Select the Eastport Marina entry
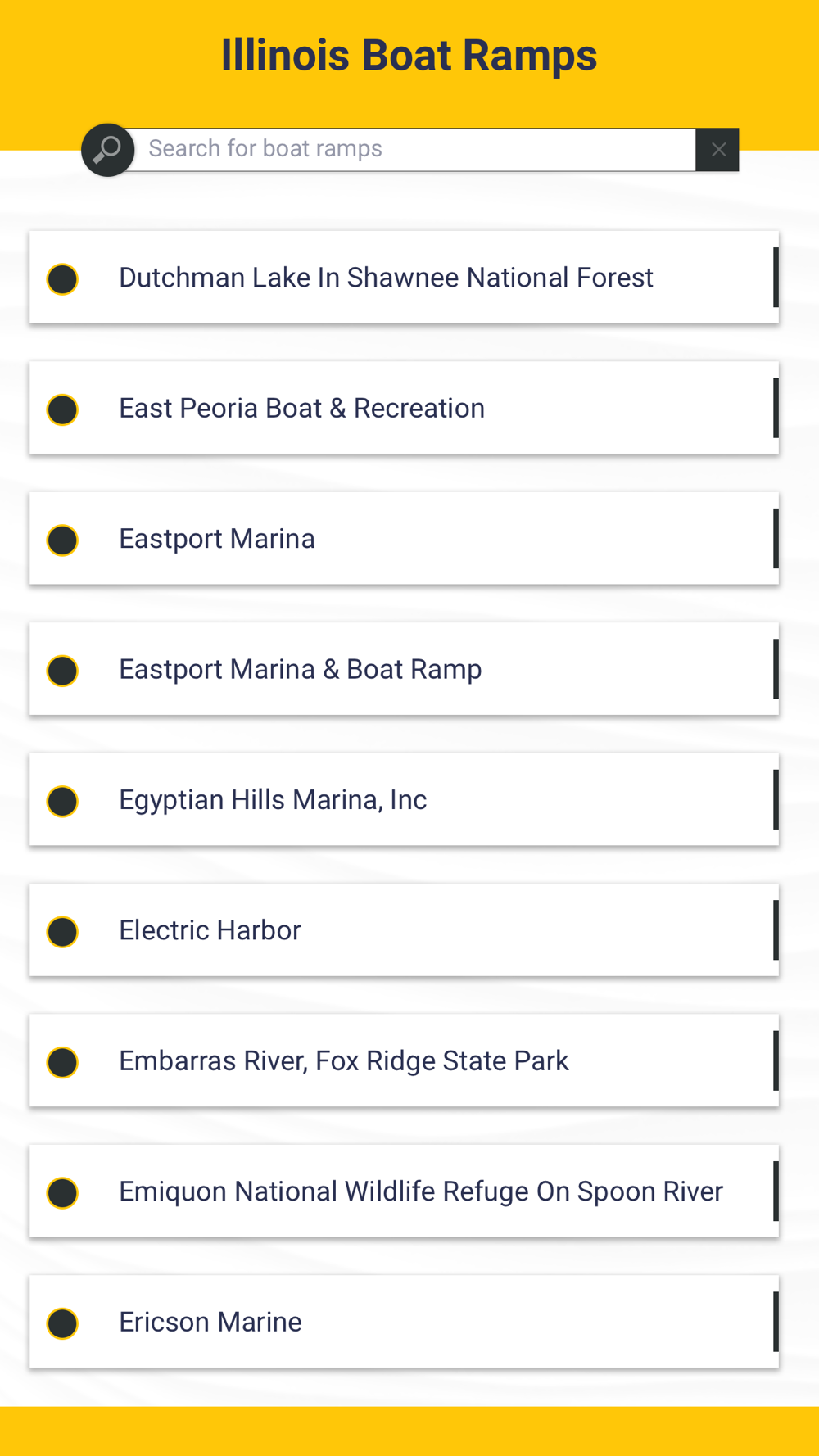Screen dimensions: 819x1456 [x=404, y=539]
